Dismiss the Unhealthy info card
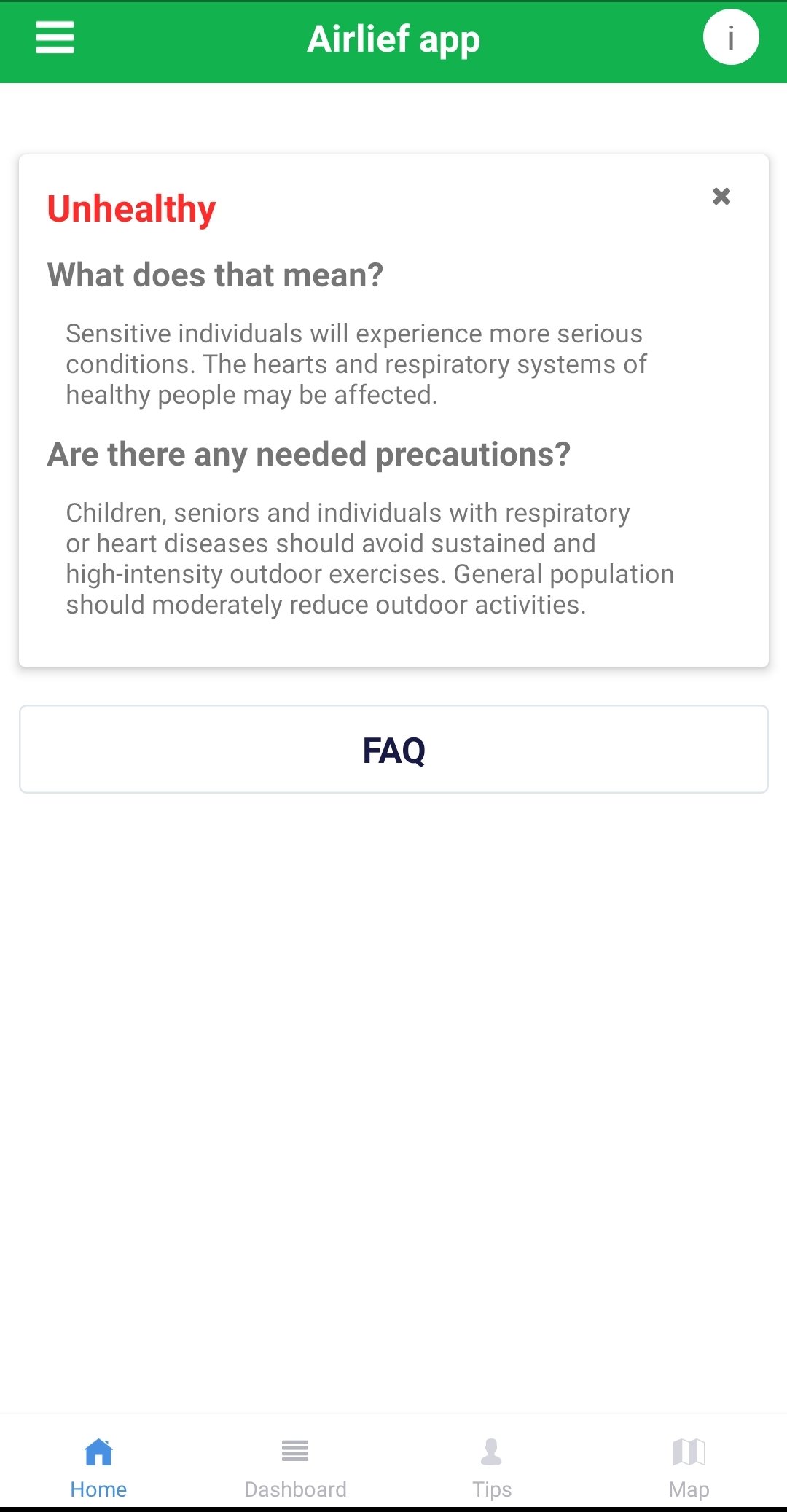Viewport: 787px width, 1512px height. pyautogui.click(x=721, y=196)
